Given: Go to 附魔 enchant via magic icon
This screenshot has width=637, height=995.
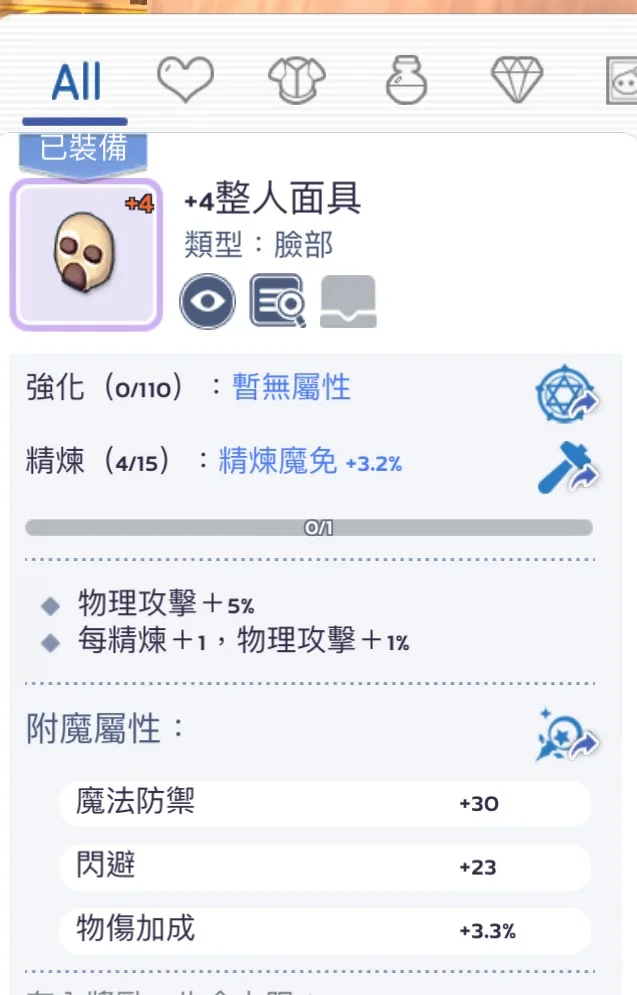Looking at the screenshot, I should coord(566,736).
